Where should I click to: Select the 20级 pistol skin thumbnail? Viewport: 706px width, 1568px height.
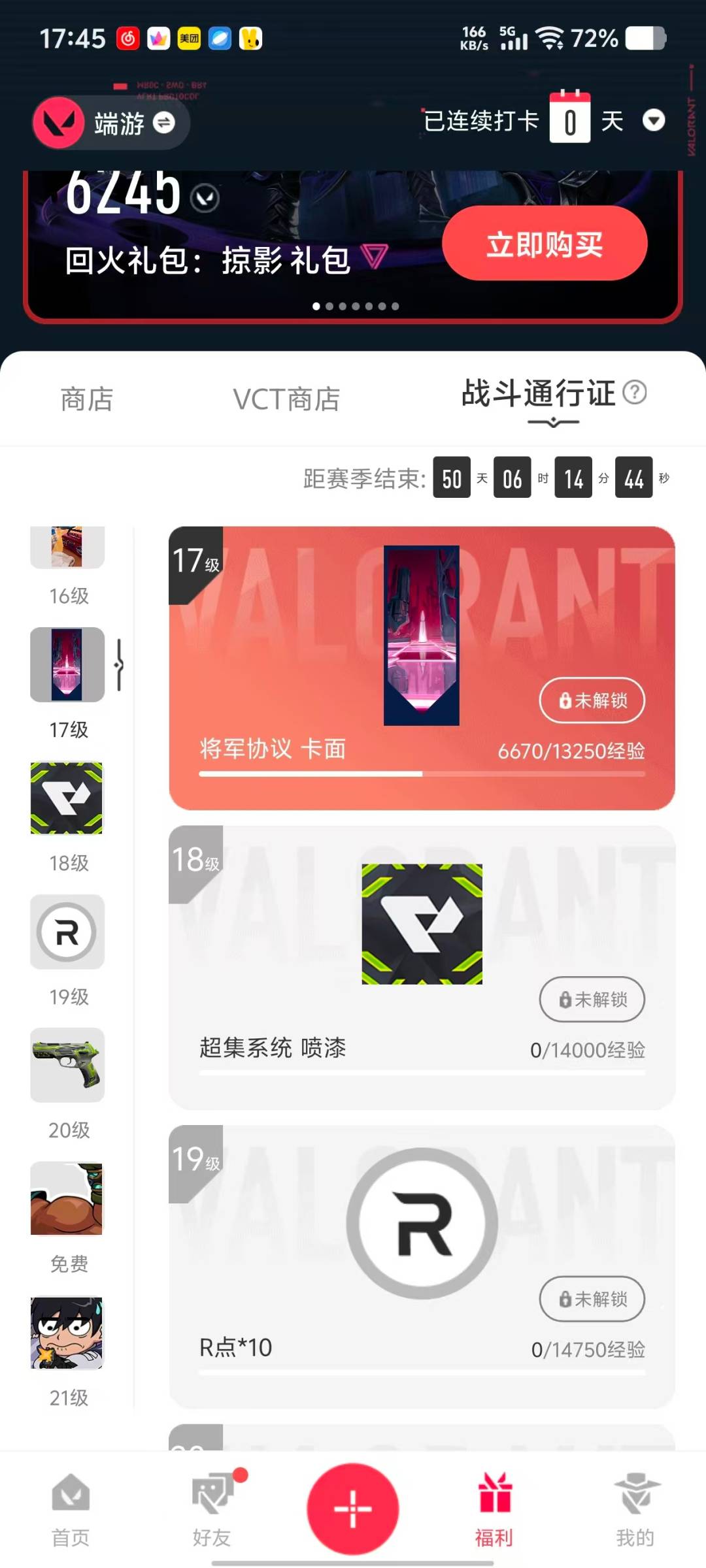[x=66, y=1065]
